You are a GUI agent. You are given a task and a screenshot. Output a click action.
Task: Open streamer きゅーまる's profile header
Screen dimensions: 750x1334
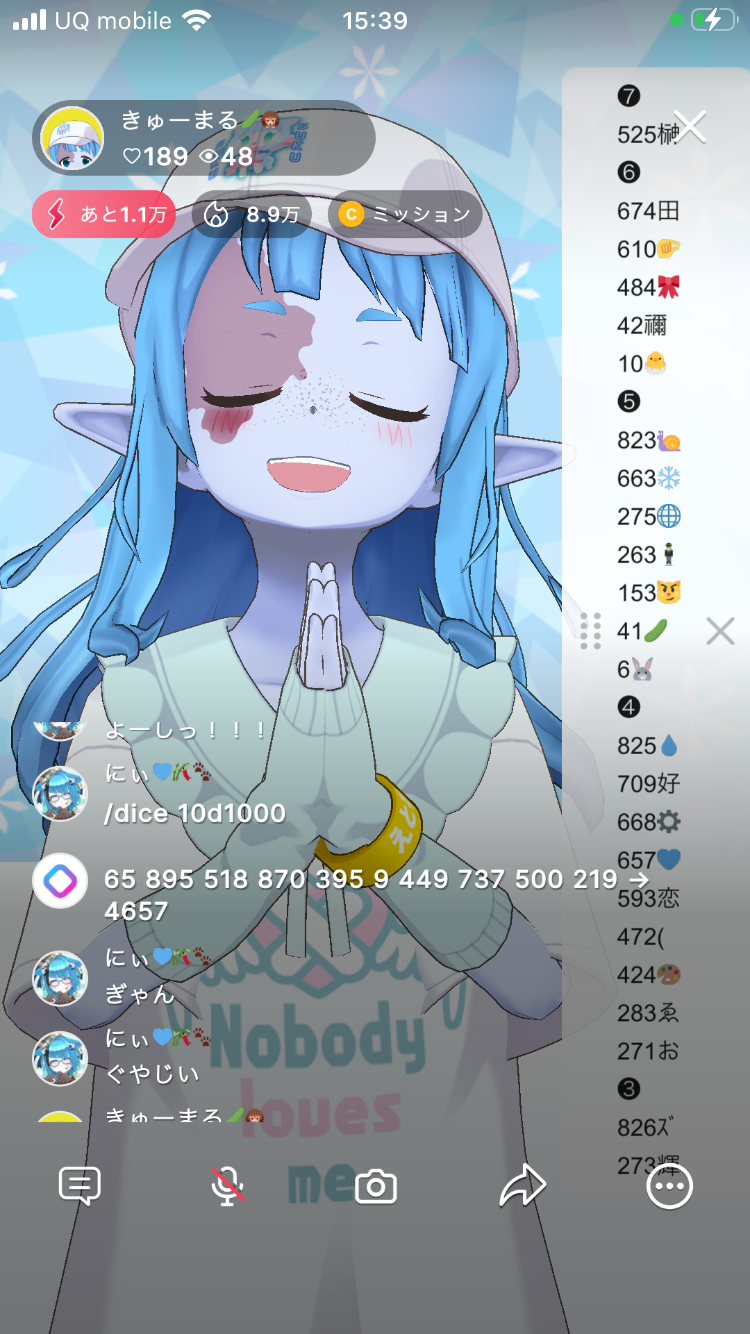[x=200, y=139]
